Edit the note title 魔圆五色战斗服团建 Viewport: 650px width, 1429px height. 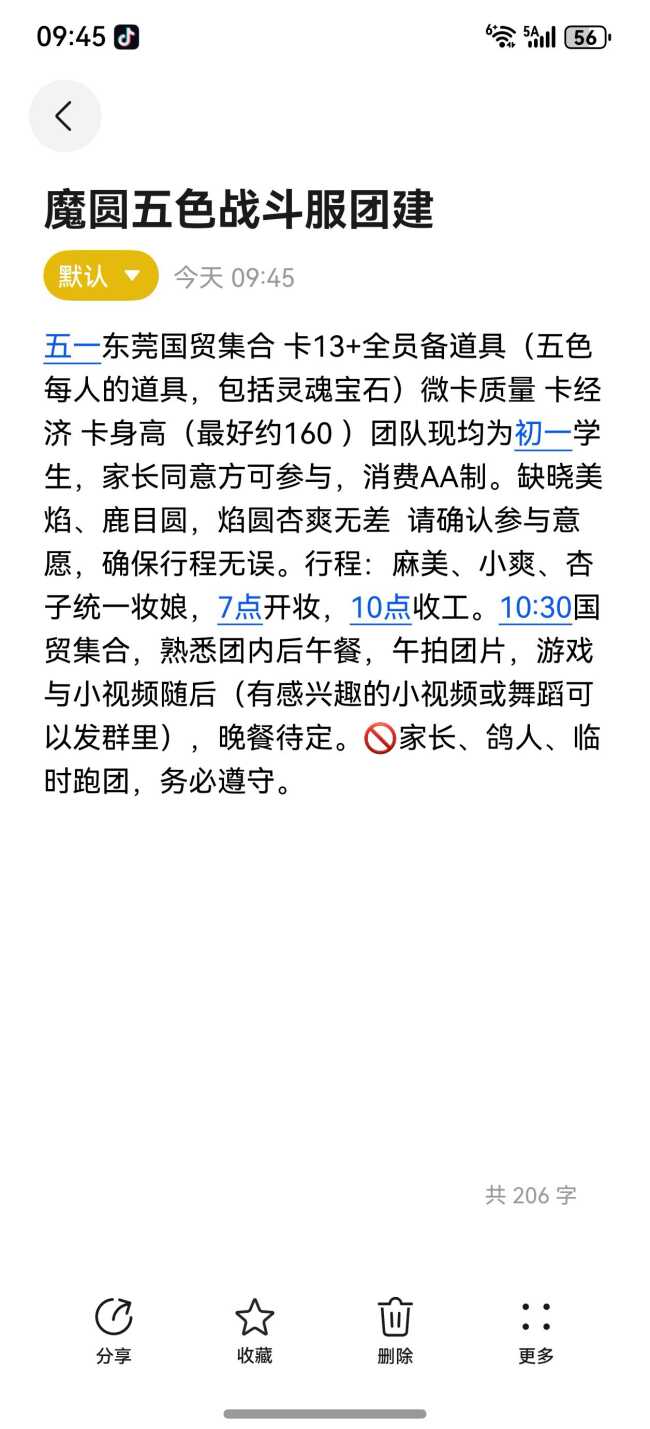pos(239,210)
